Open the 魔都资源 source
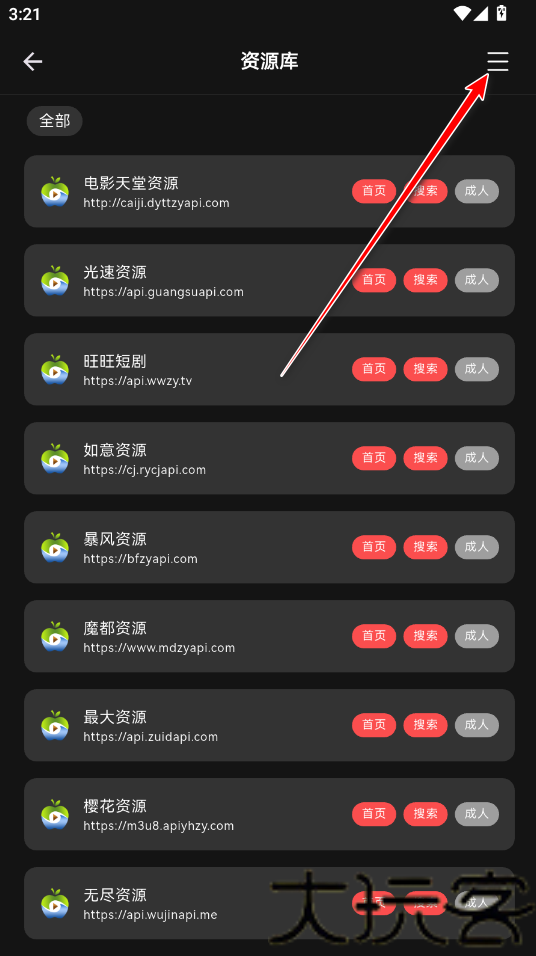Screen dimensions: 536x956 pyautogui.click(x=269, y=637)
